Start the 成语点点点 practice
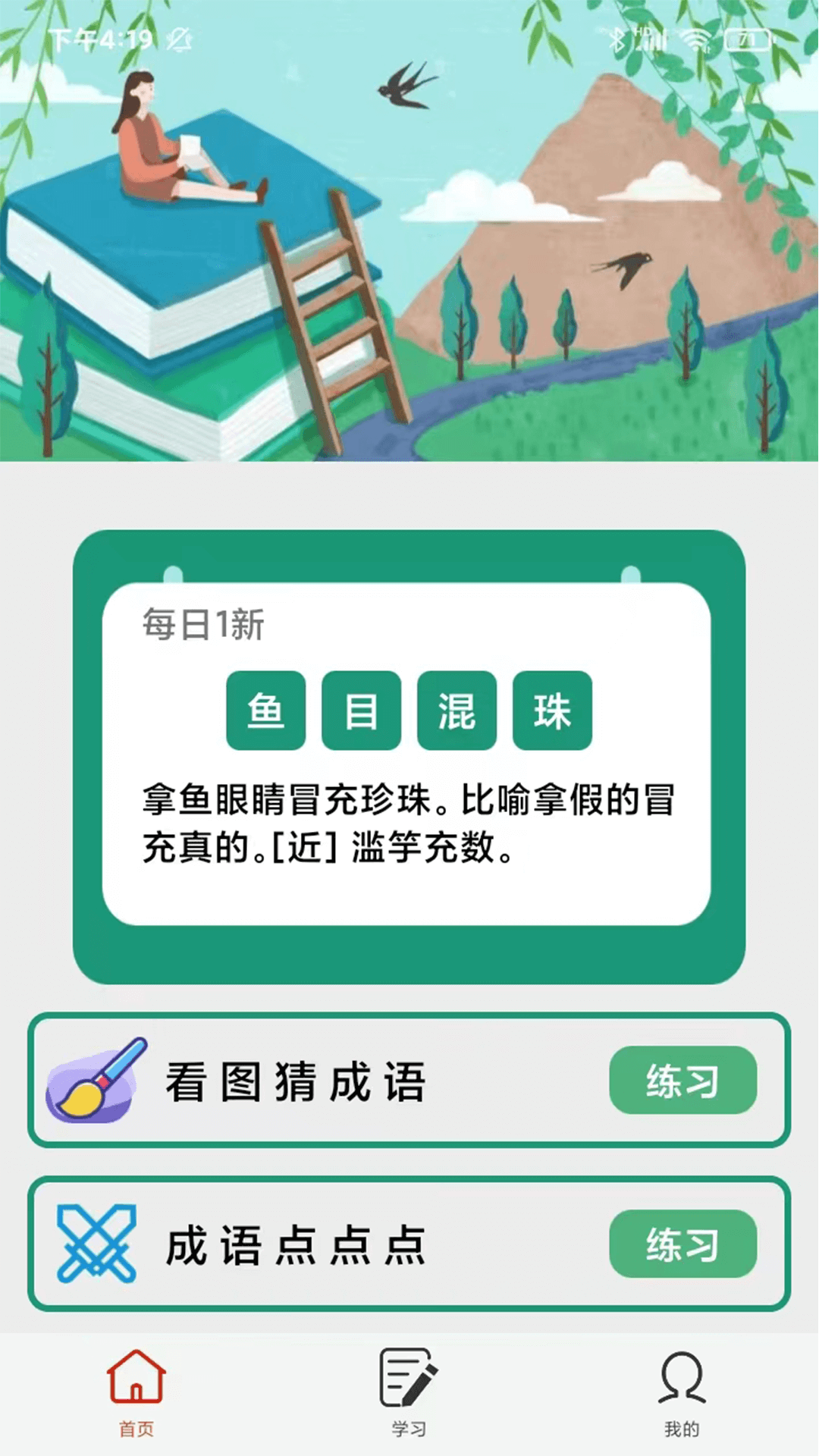The height and width of the screenshot is (1456, 819). 682,1244
